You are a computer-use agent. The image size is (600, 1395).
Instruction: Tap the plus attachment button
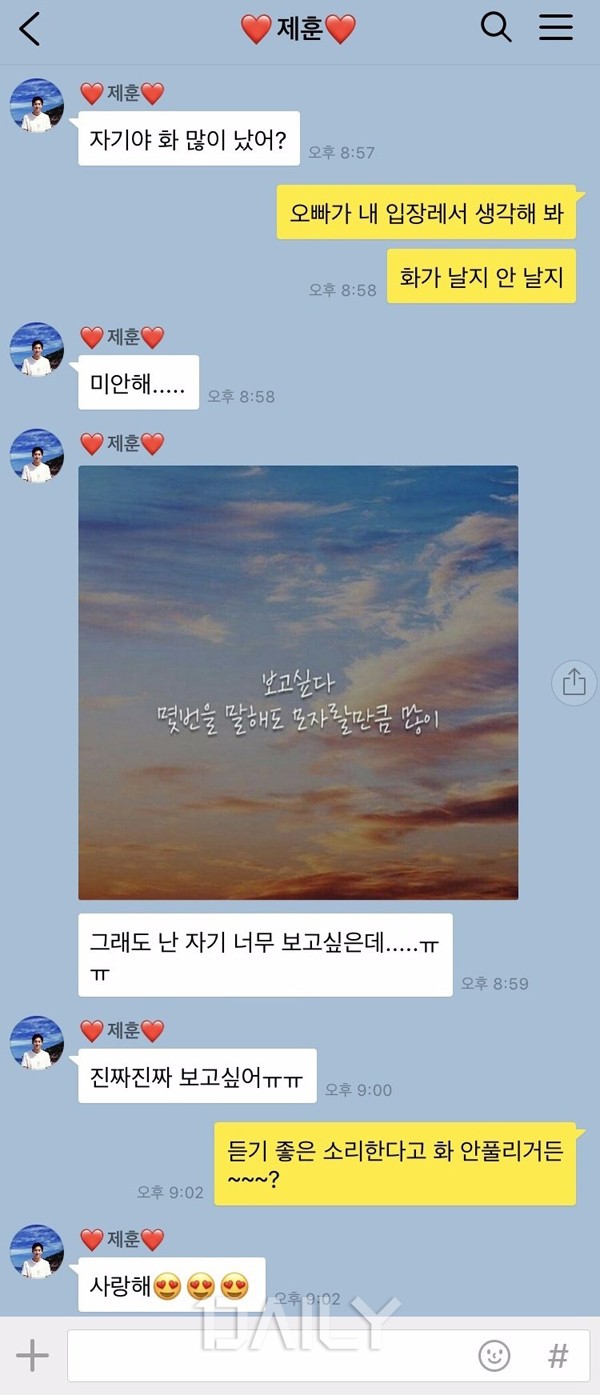point(32,1355)
